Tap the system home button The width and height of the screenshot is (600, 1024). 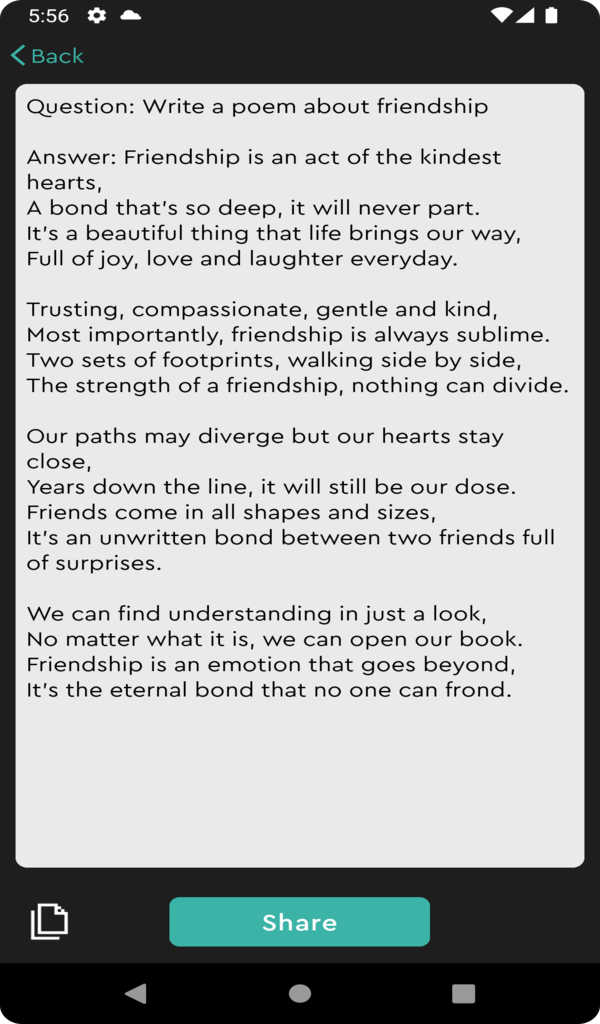(299, 993)
